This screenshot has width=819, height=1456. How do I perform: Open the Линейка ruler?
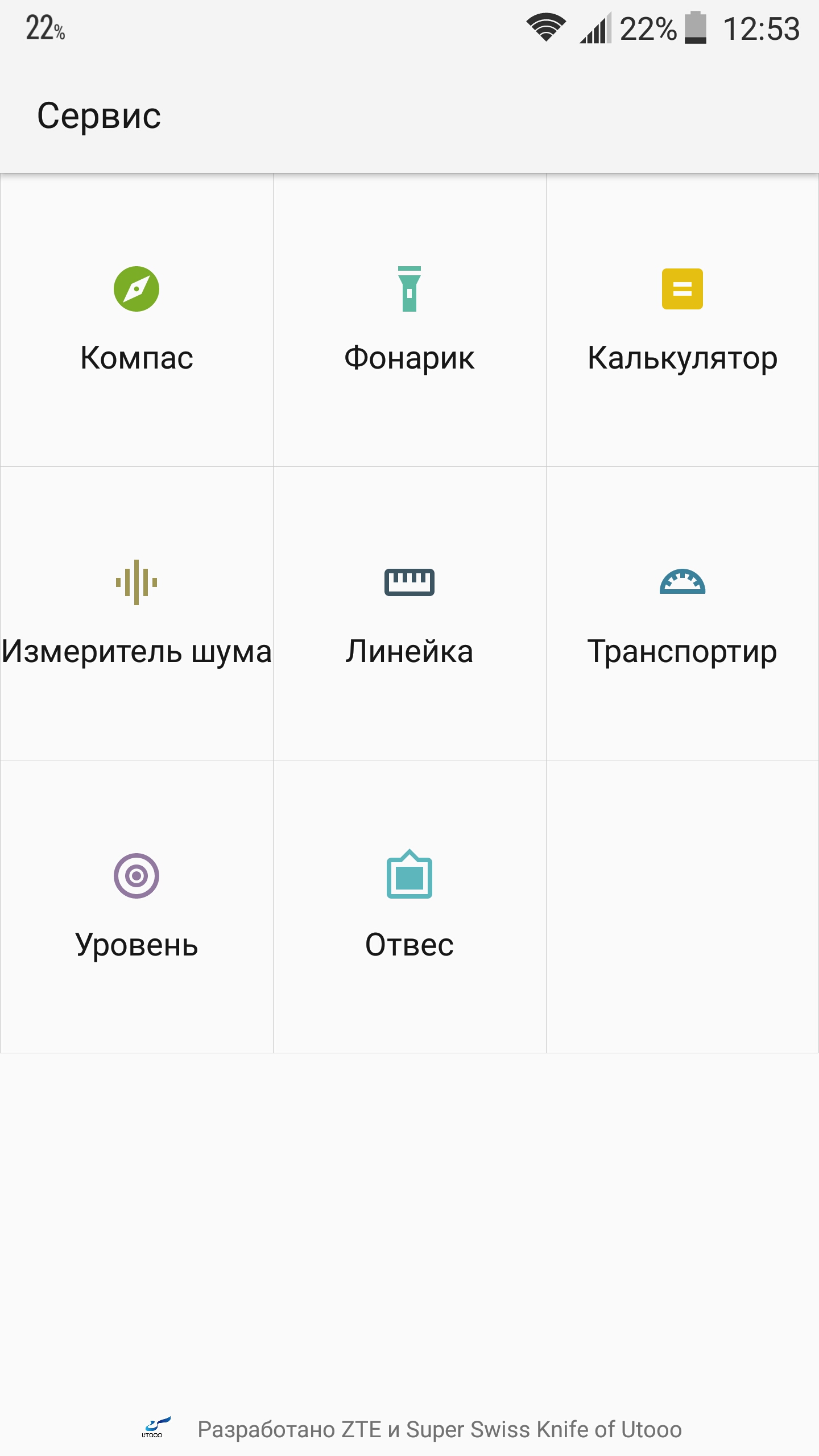409,614
